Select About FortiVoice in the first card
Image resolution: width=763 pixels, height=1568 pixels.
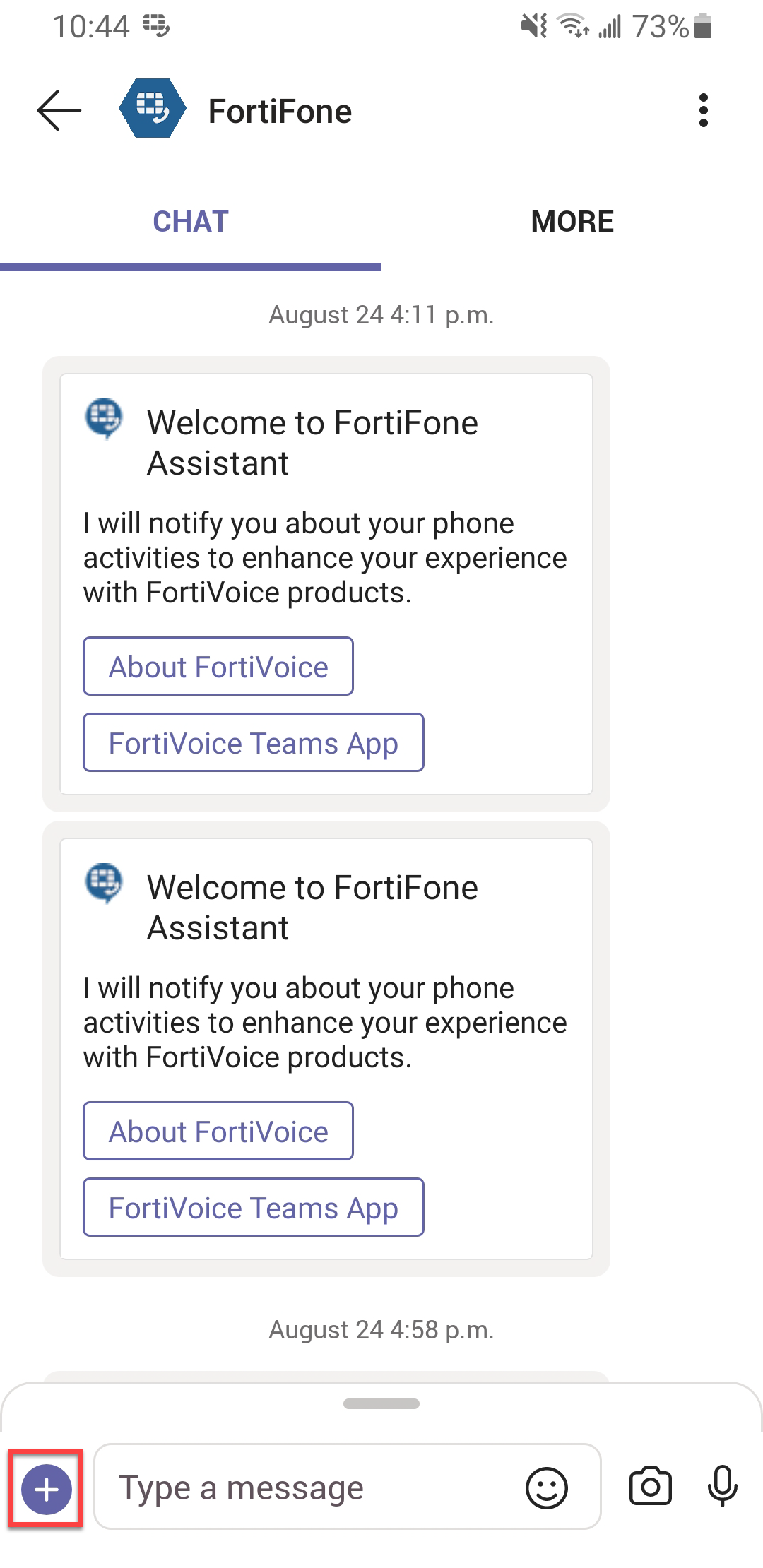tap(218, 666)
